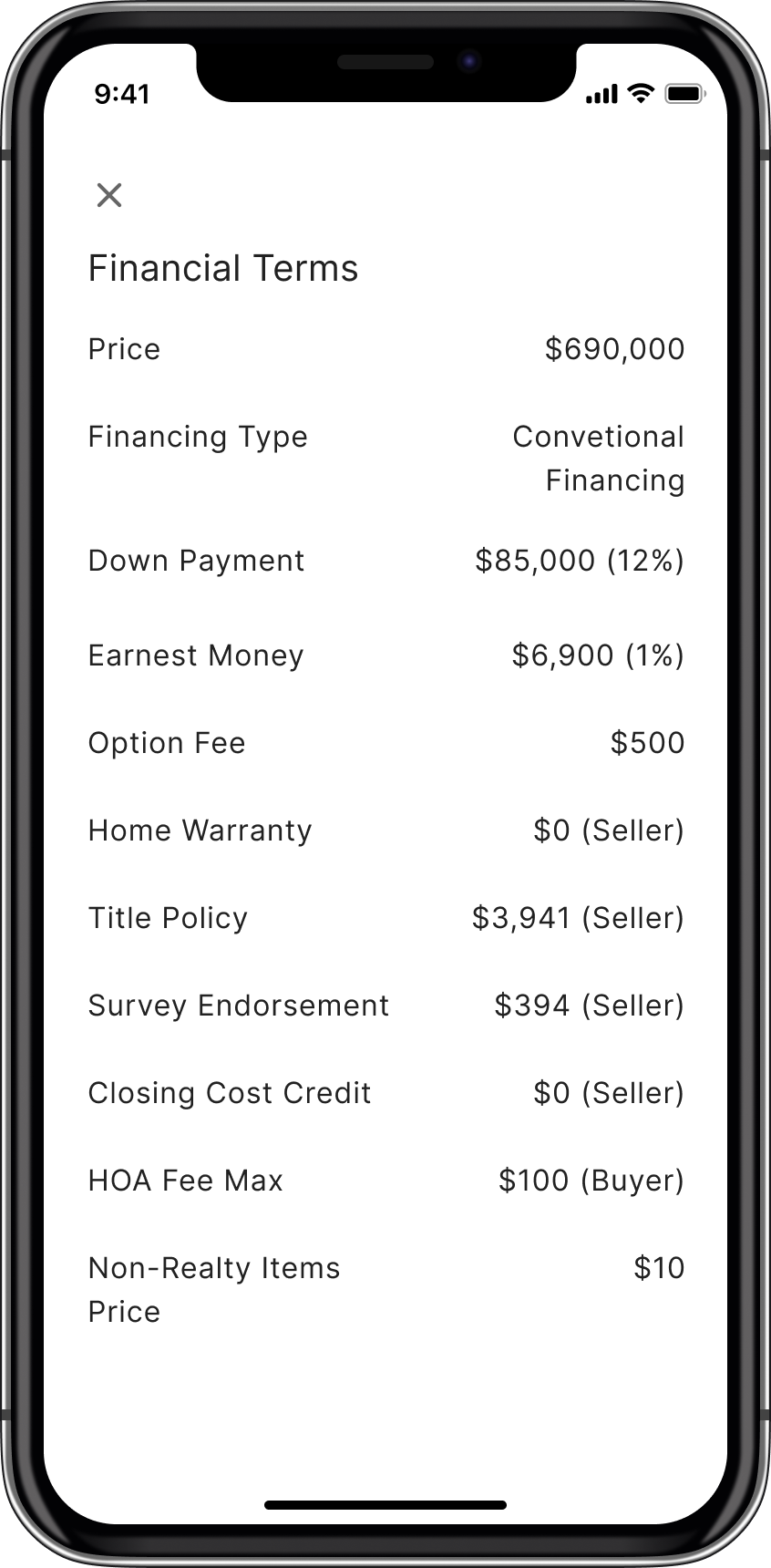771x1568 pixels.
Task: Tap the Option Fee value of $500
Action: click(x=648, y=743)
